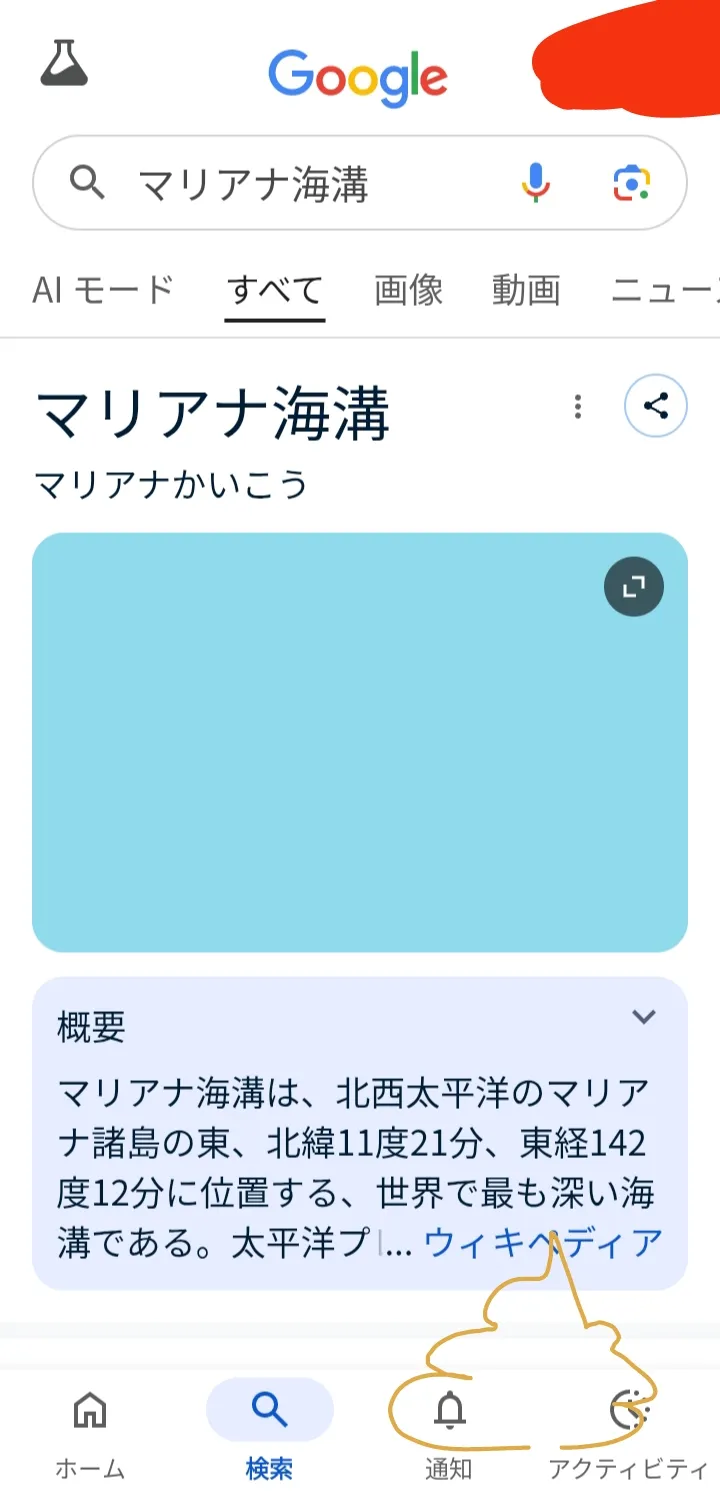Select the すべて results tab
This screenshot has width=720, height=1491.
[x=275, y=290]
